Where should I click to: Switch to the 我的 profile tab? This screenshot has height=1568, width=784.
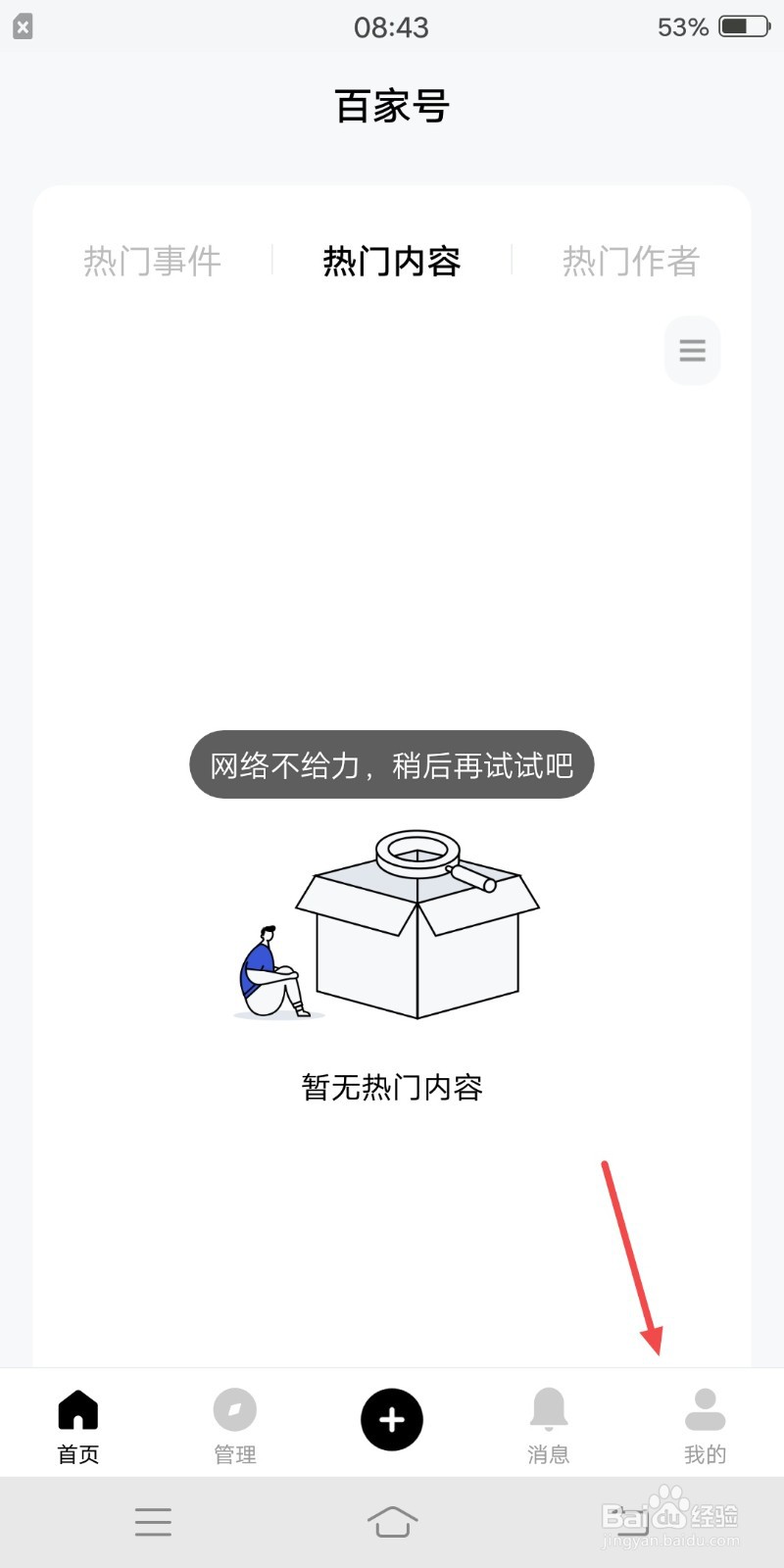point(706,1426)
